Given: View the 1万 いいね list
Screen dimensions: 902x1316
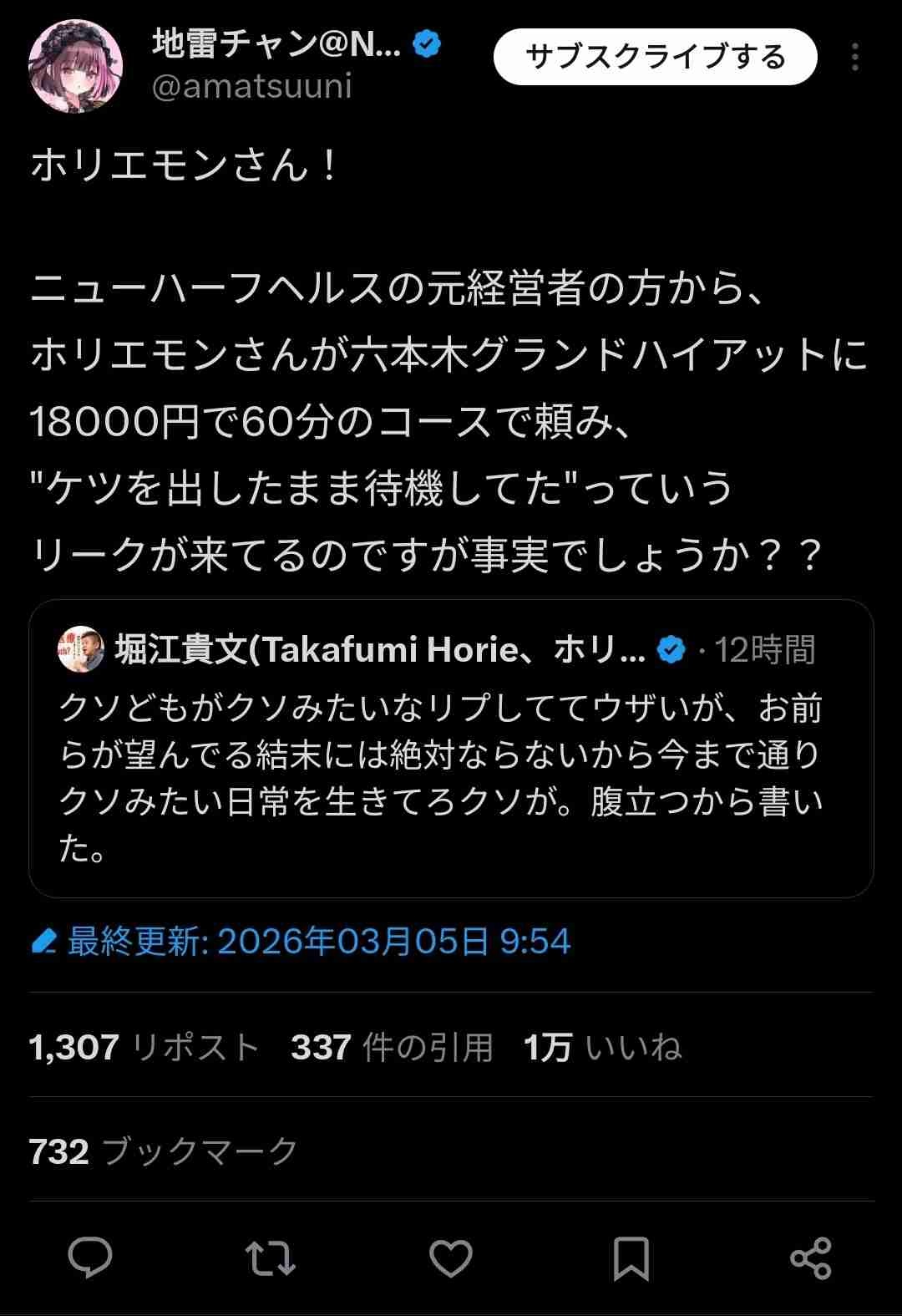Looking at the screenshot, I should click(x=602, y=1047).
